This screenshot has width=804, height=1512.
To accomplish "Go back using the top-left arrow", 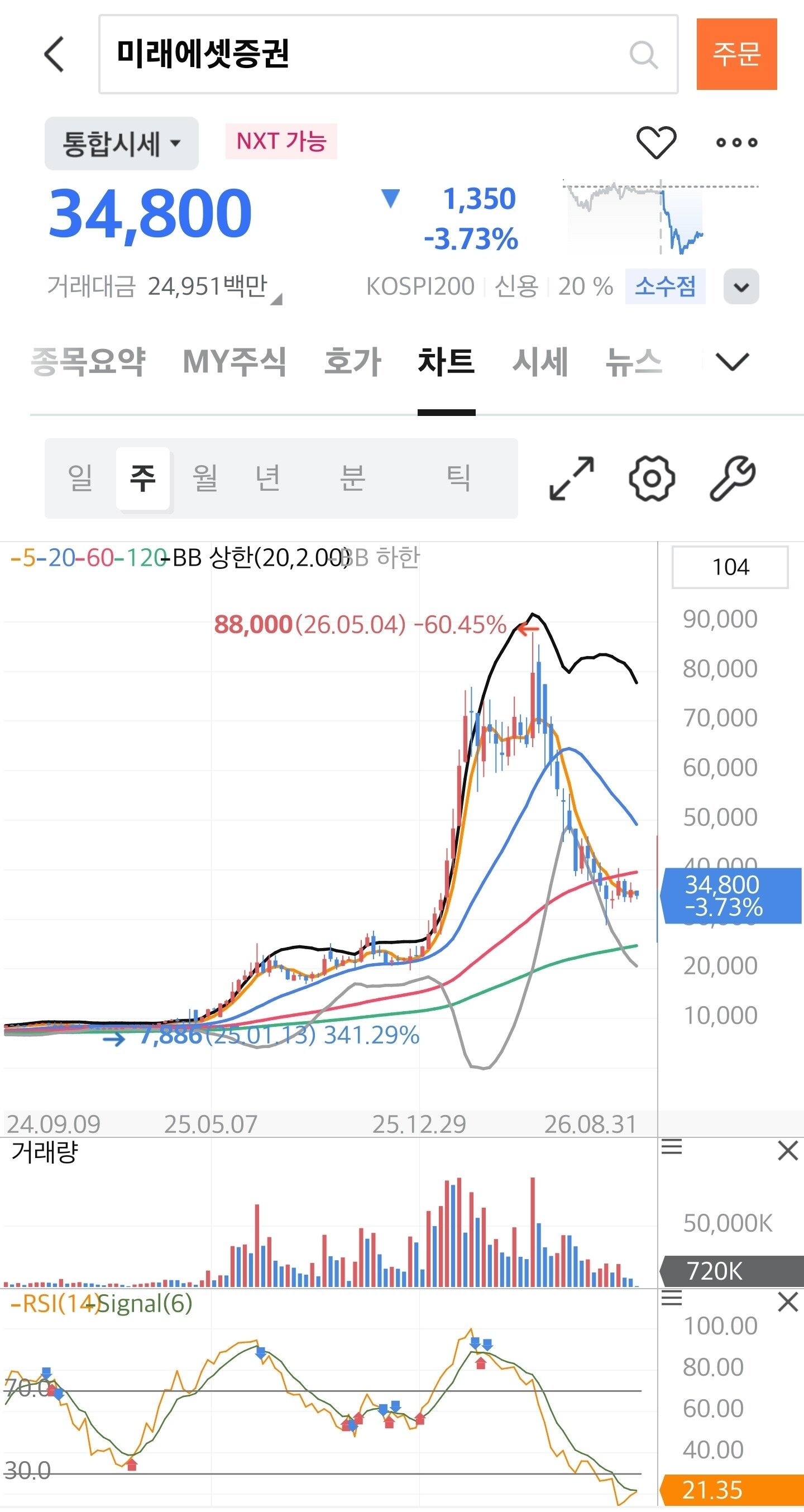I will 54,54.
